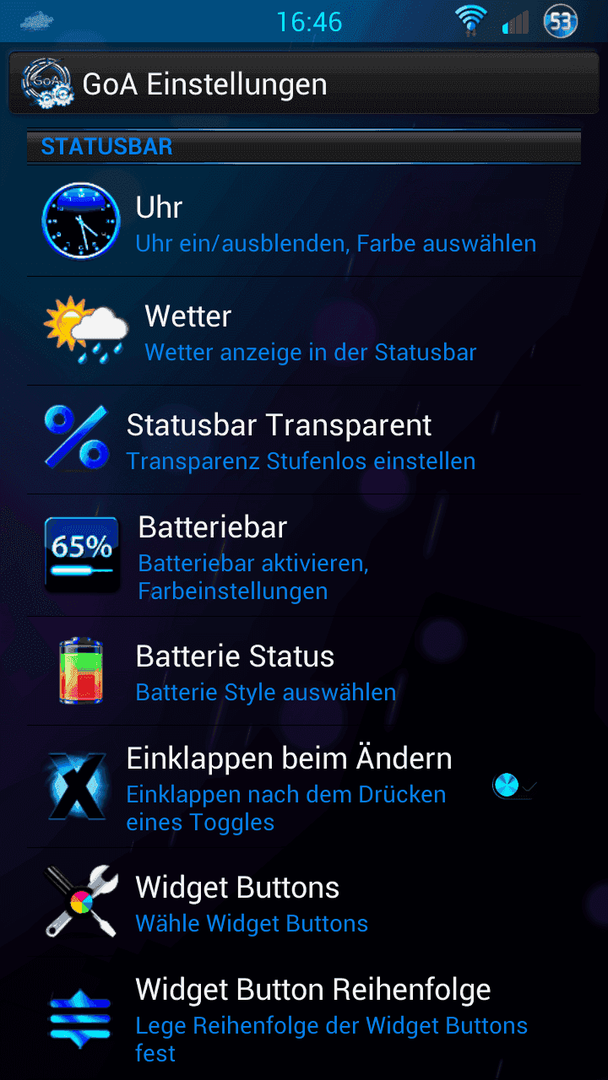Open Widget Buttons selection

pos(304,902)
